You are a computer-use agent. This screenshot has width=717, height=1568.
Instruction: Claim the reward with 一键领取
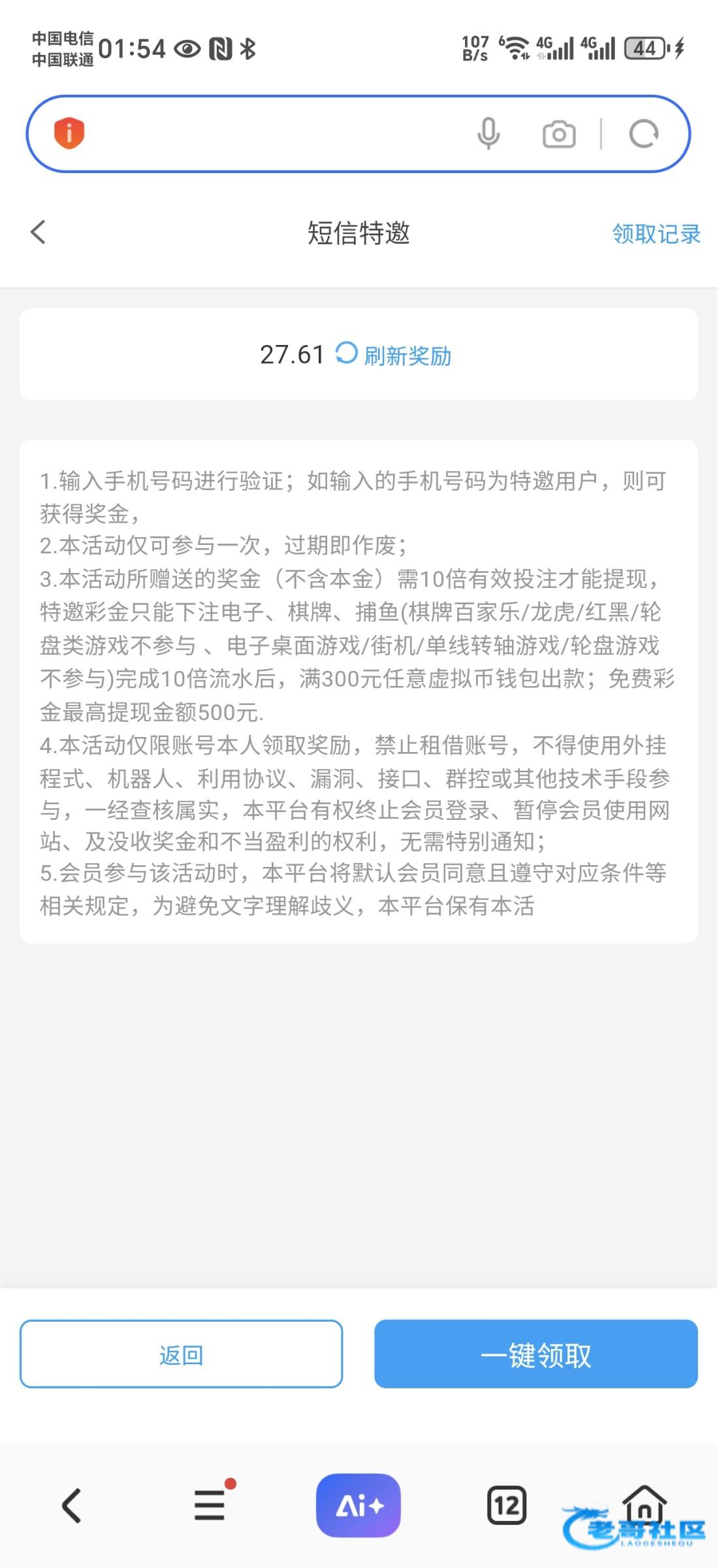[x=535, y=1354]
